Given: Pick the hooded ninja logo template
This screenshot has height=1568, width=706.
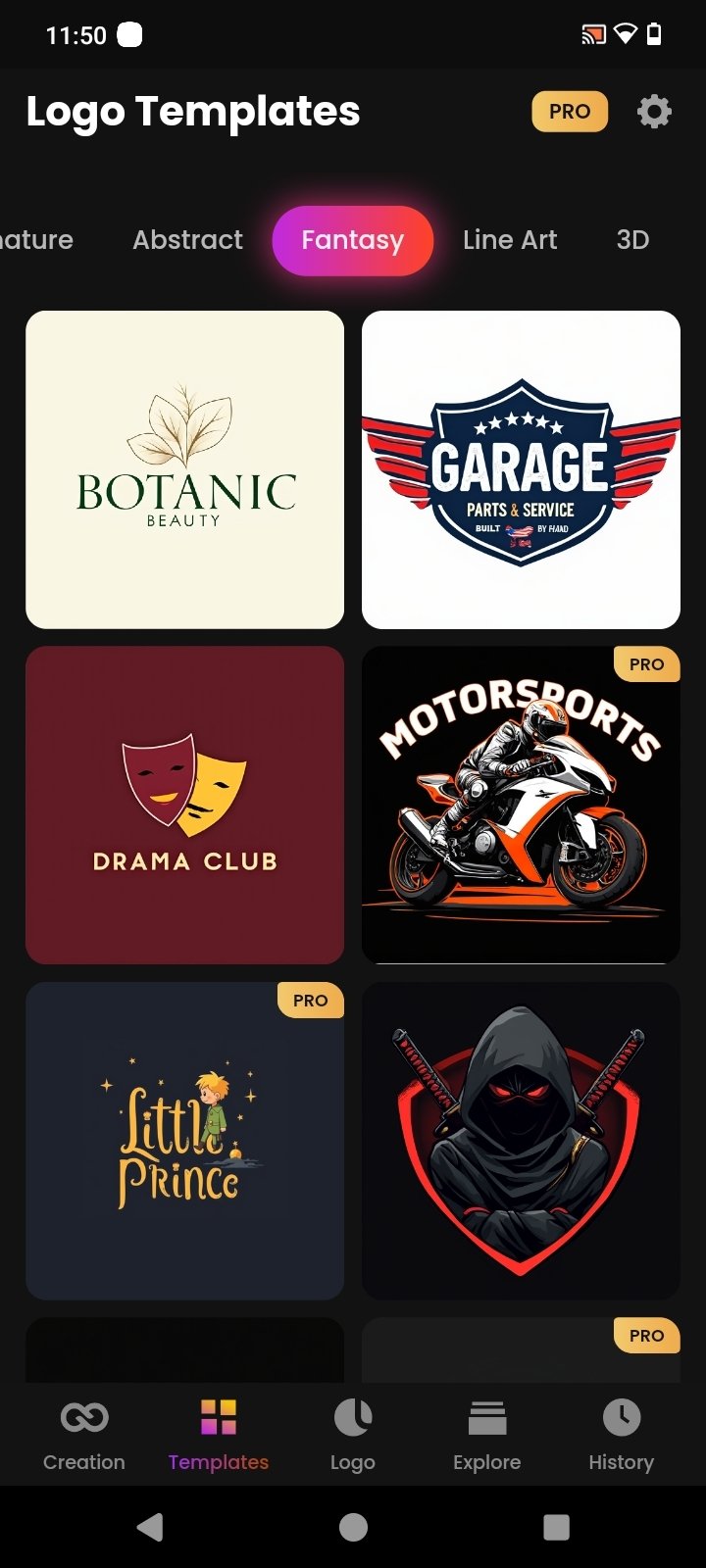Looking at the screenshot, I should point(521,1141).
